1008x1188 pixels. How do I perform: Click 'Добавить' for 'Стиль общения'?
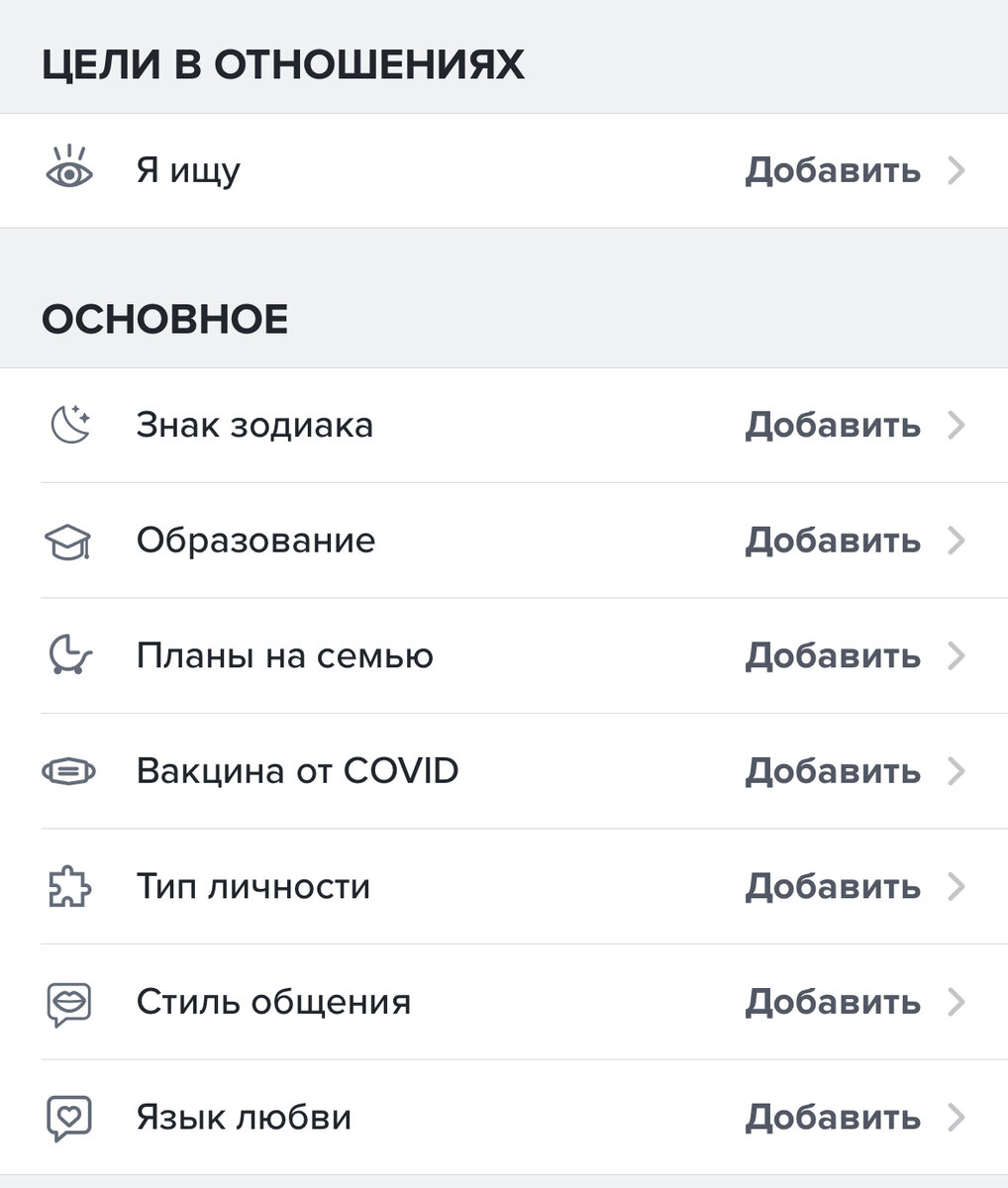[834, 1001]
